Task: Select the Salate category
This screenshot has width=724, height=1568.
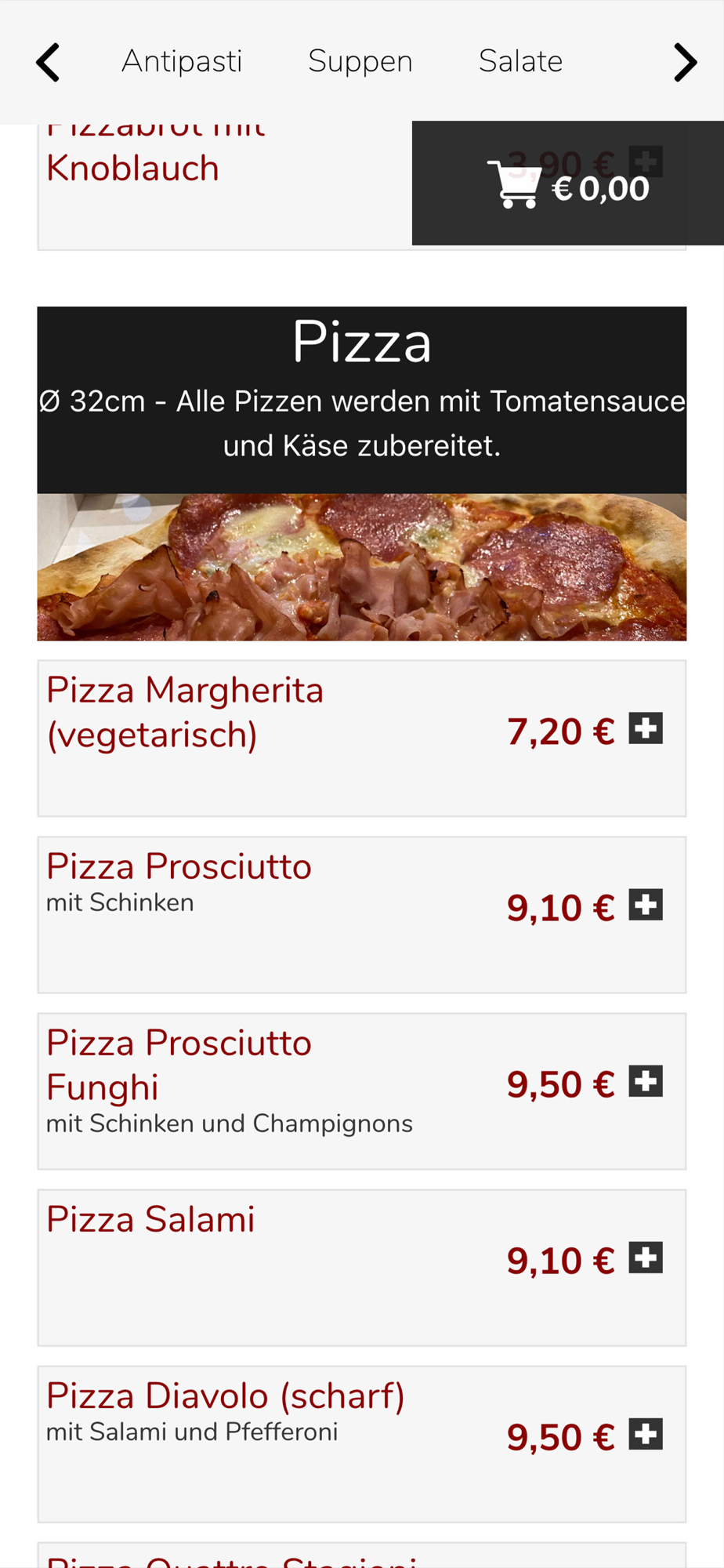Action: click(521, 61)
